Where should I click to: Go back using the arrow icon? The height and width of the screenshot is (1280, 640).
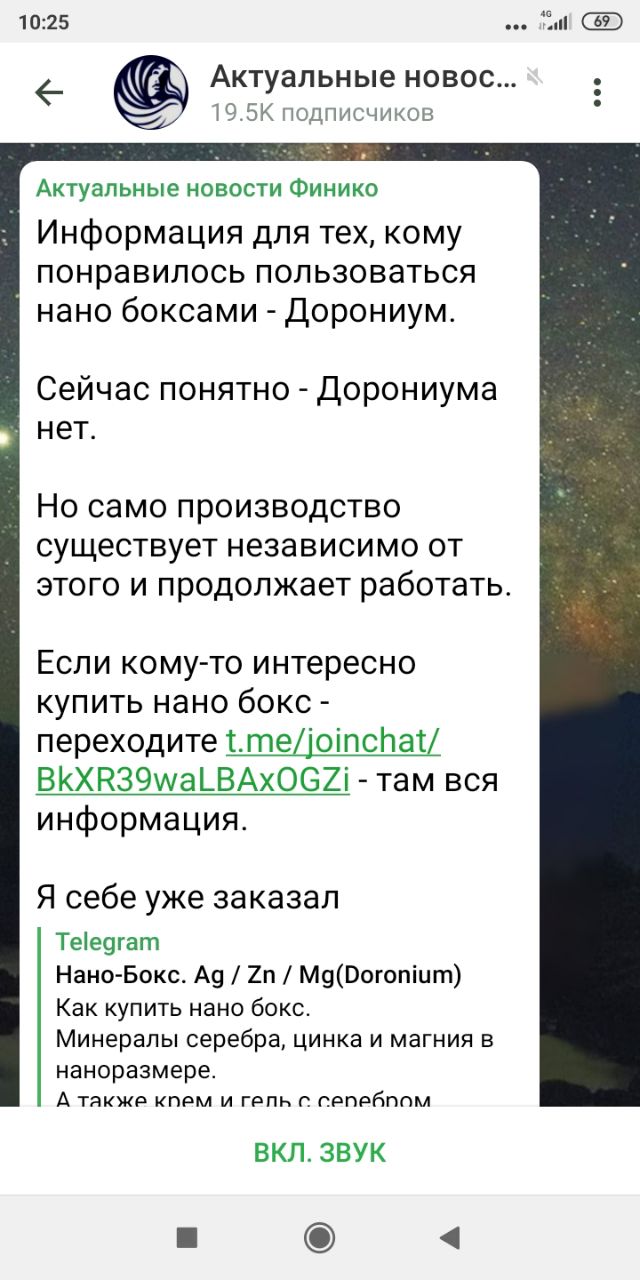tap(49, 93)
